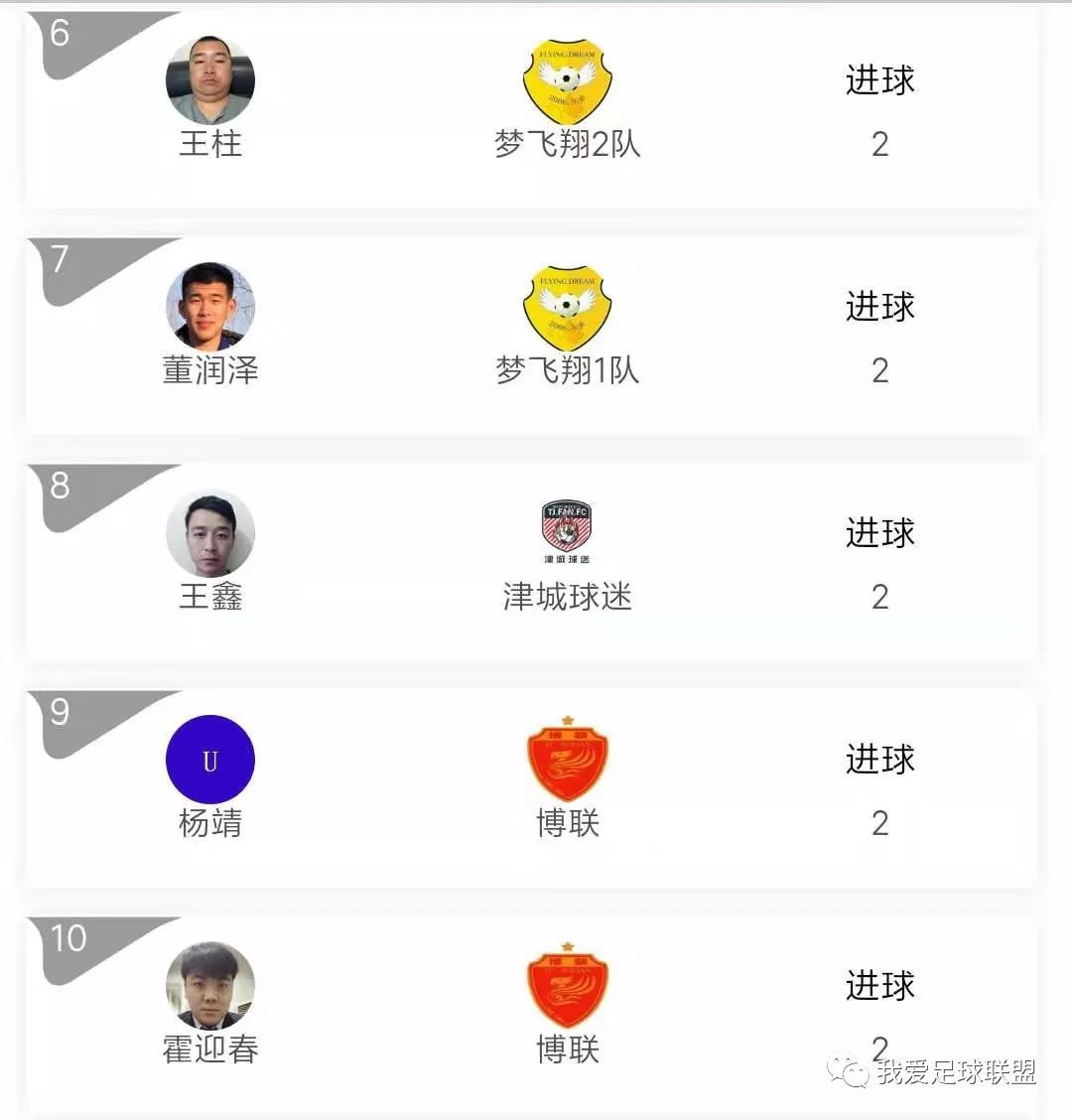This screenshot has height=1120, width=1072.
Task: Select the team name 津城球迷
Action: [564, 597]
